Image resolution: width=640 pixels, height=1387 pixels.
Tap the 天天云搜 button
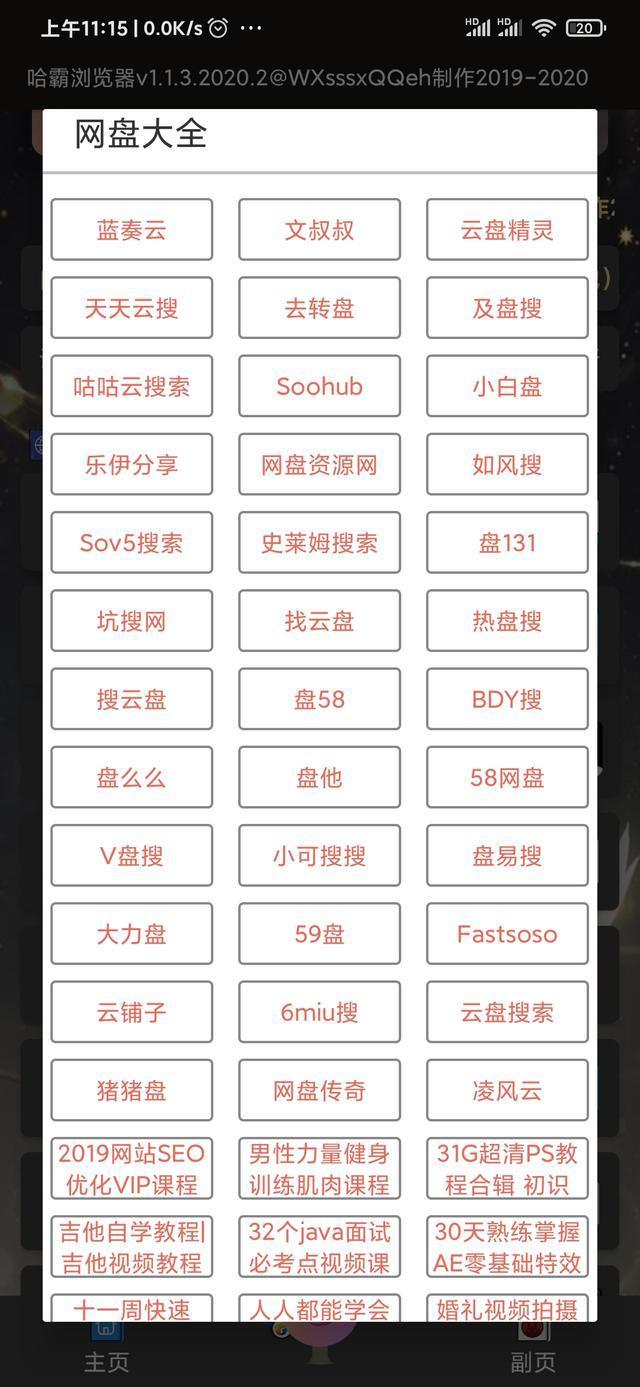[x=131, y=308]
